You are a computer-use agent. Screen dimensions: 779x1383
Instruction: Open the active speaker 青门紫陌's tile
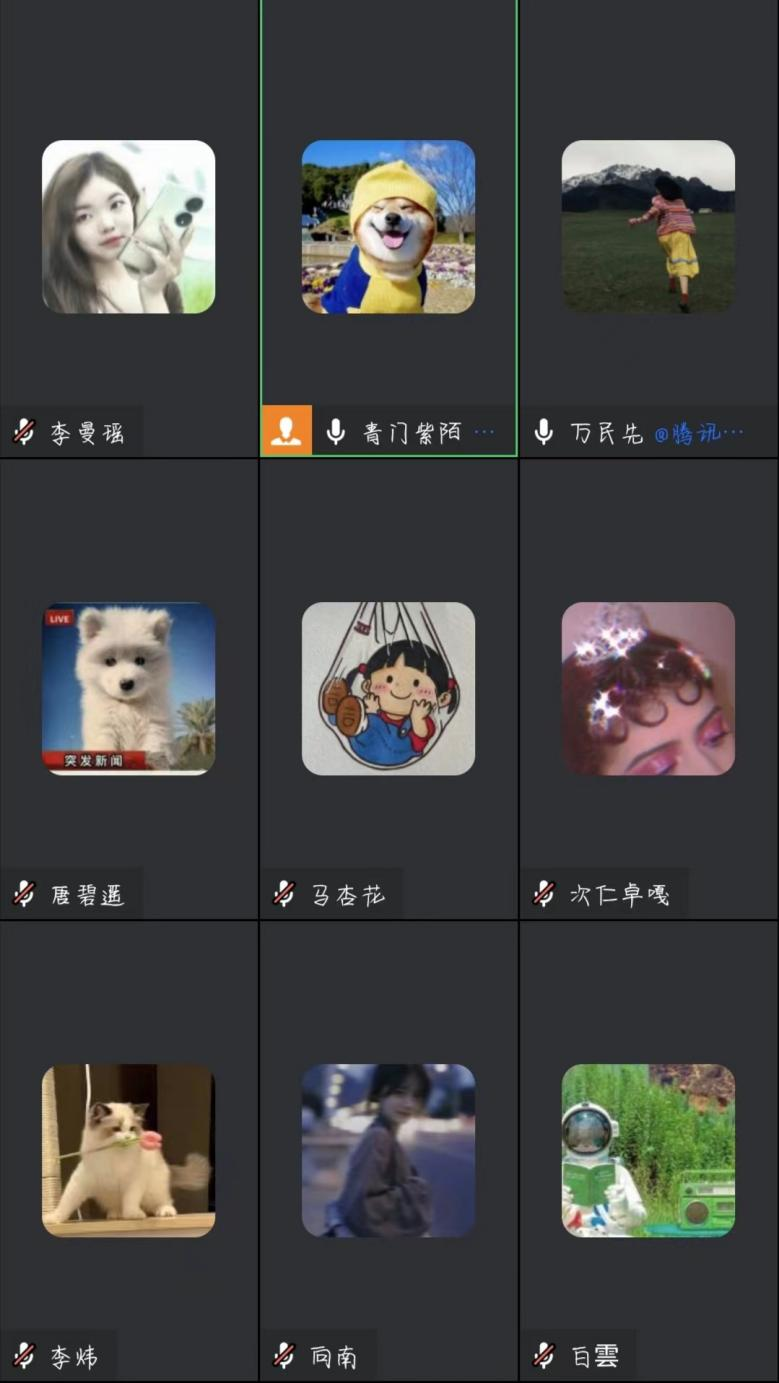[388, 227]
